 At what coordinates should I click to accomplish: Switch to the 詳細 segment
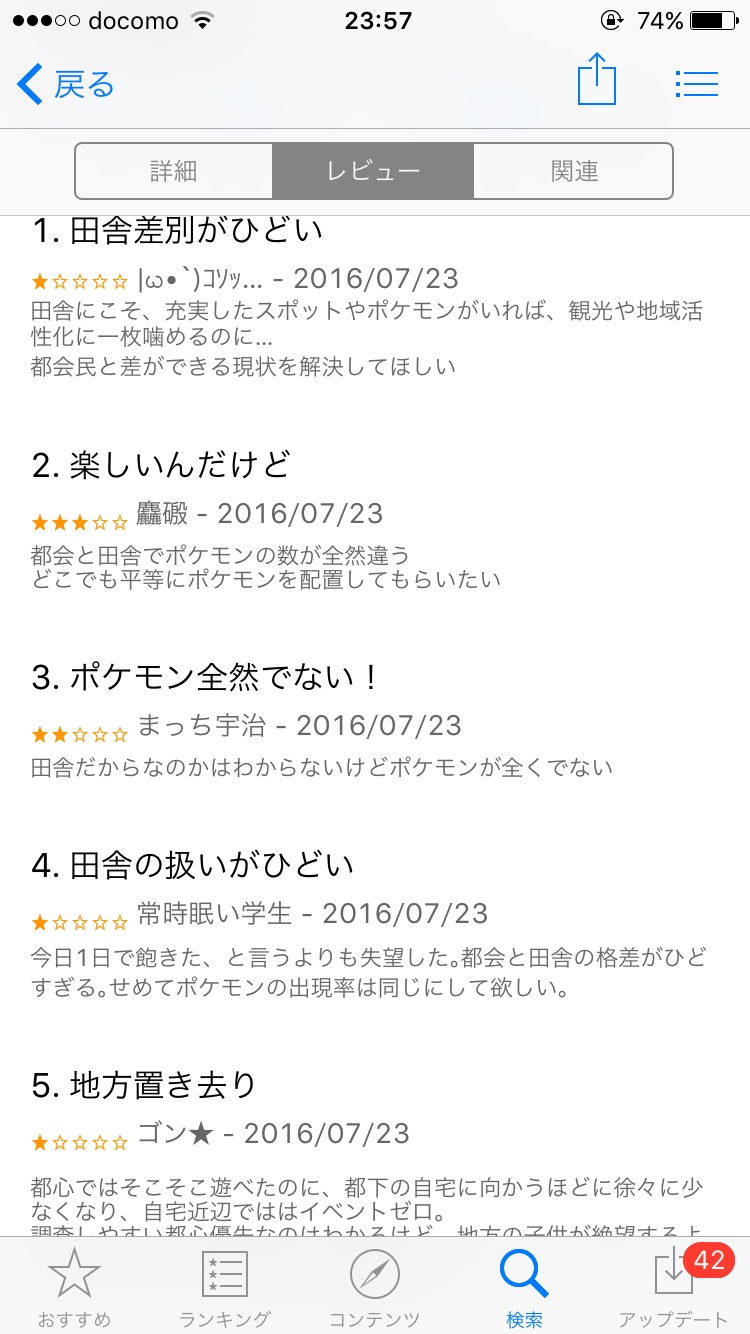tap(174, 171)
